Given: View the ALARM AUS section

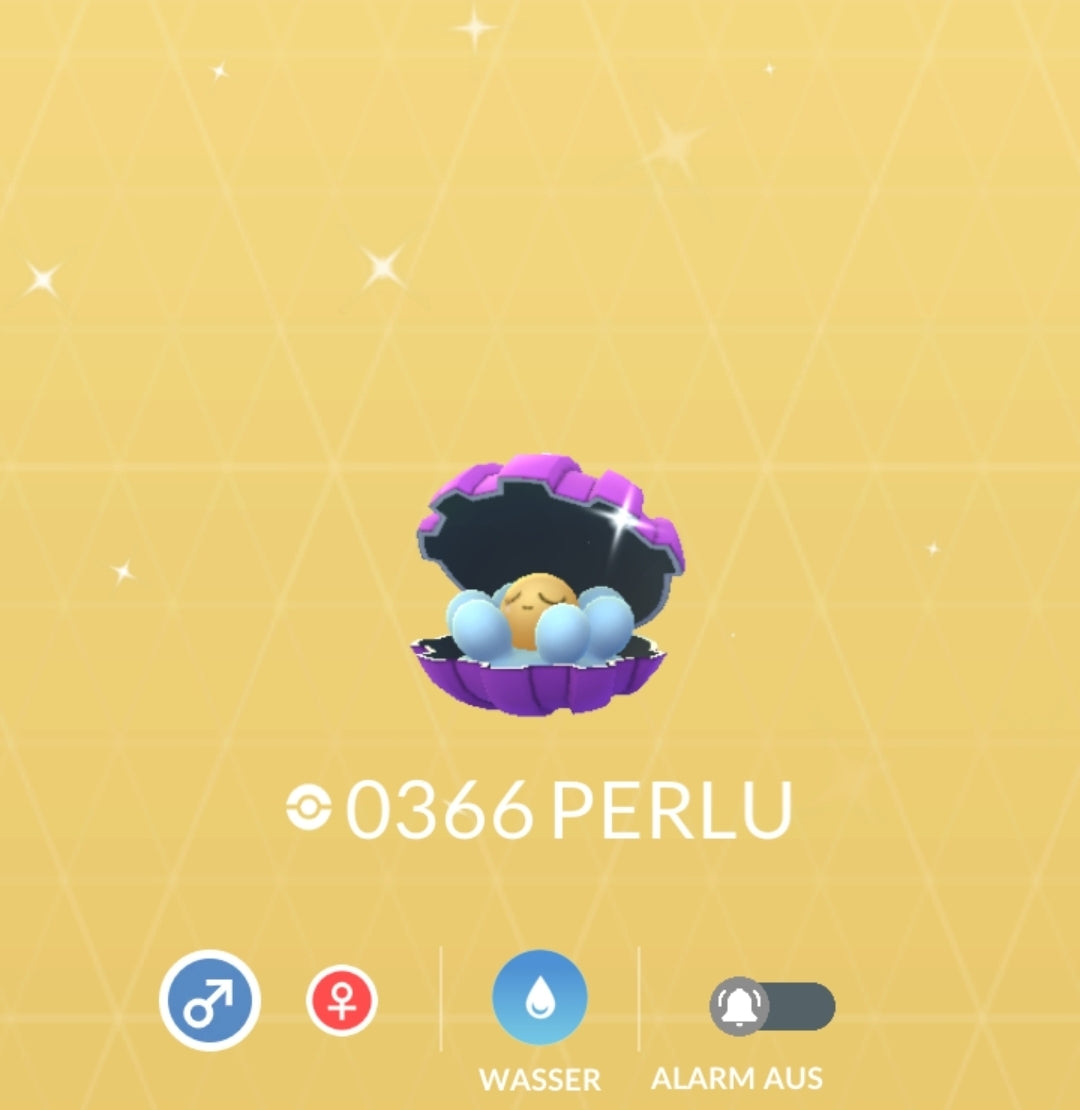Looking at the screenshot, I should coord(740,1079).
